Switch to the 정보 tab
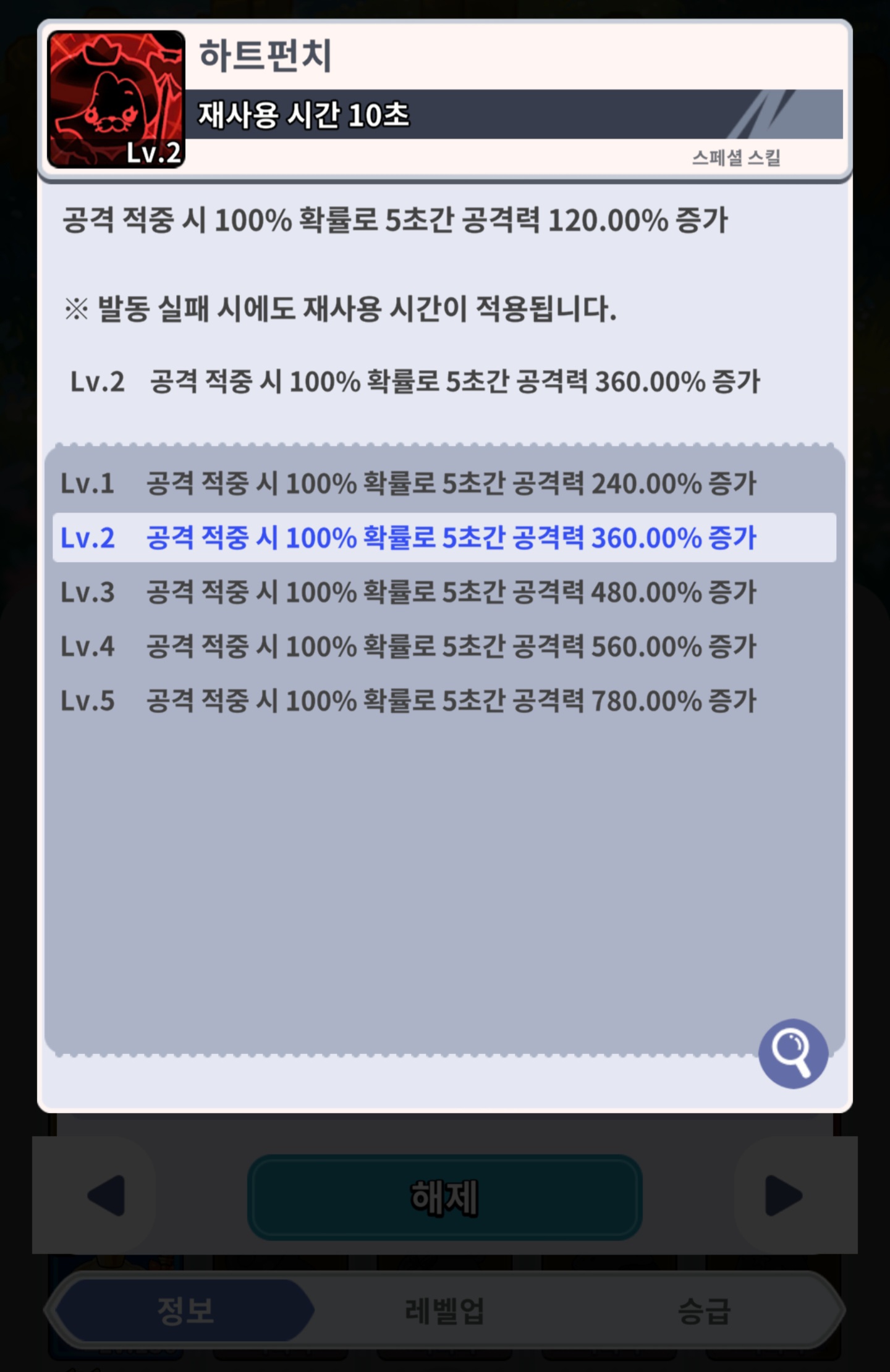This screenshot has width=890, height=1372. [185, 1310]
